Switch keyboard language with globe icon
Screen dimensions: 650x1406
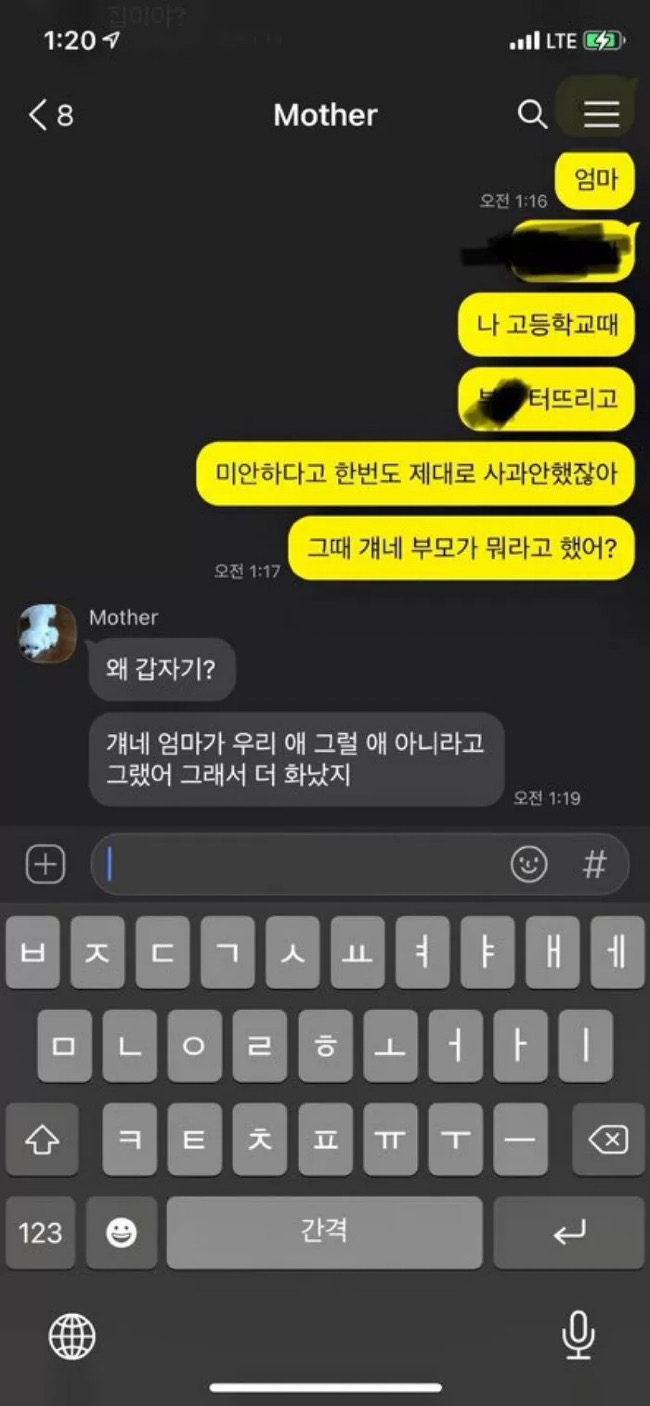(72, 1336)
